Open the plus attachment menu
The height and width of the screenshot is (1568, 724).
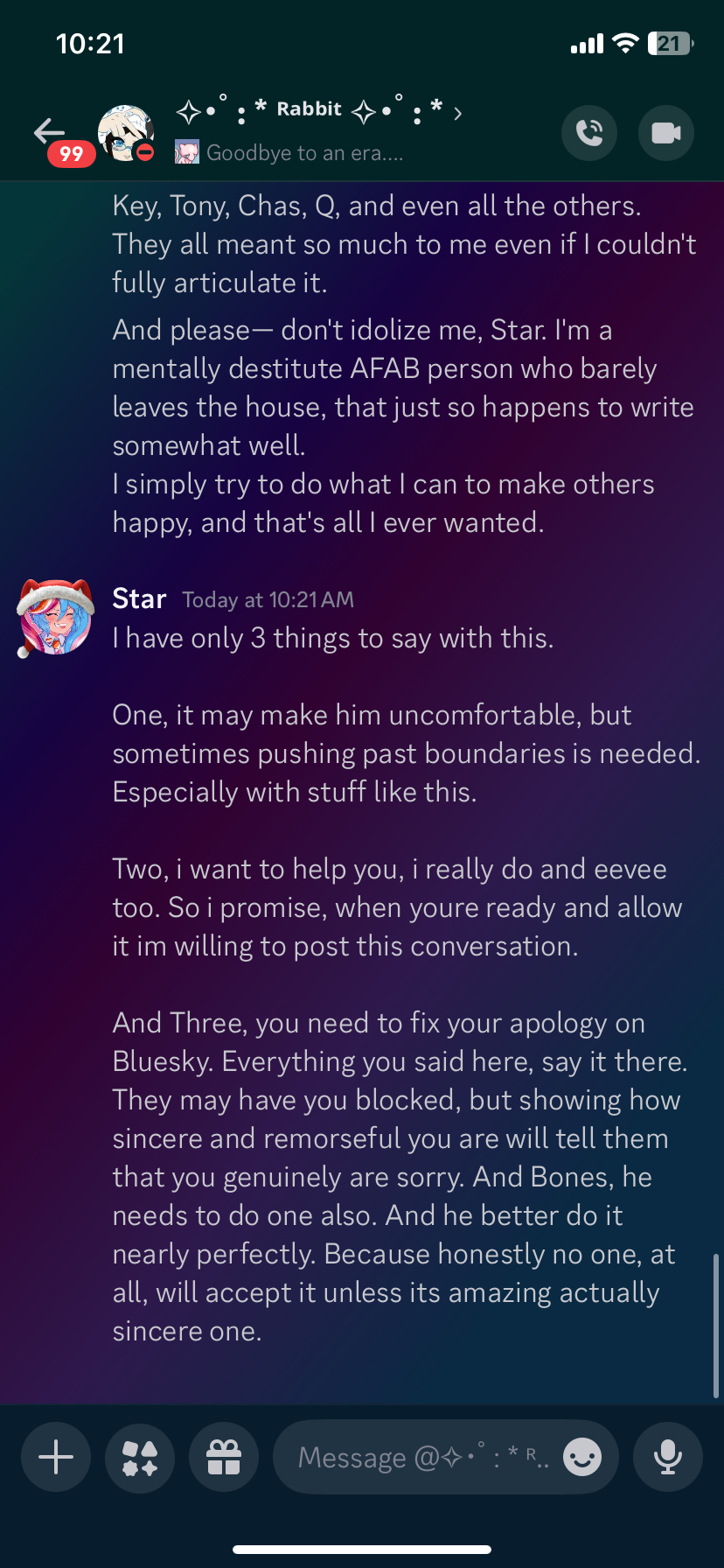(x=56, y=1457)
